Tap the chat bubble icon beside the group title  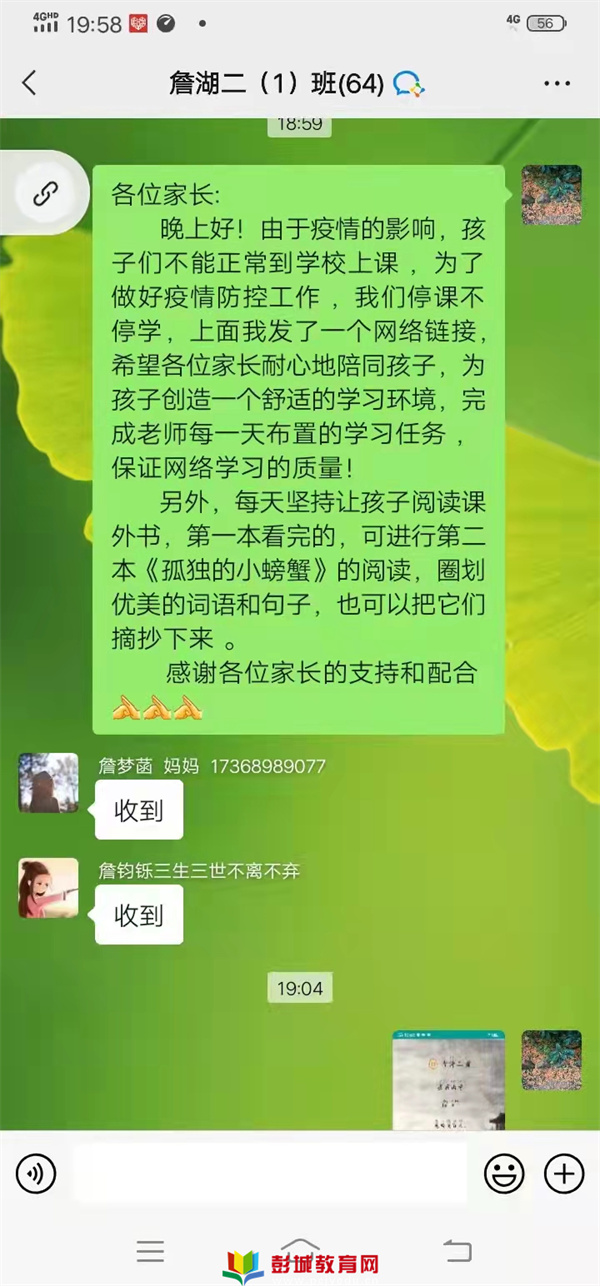(x=409, y=84)
